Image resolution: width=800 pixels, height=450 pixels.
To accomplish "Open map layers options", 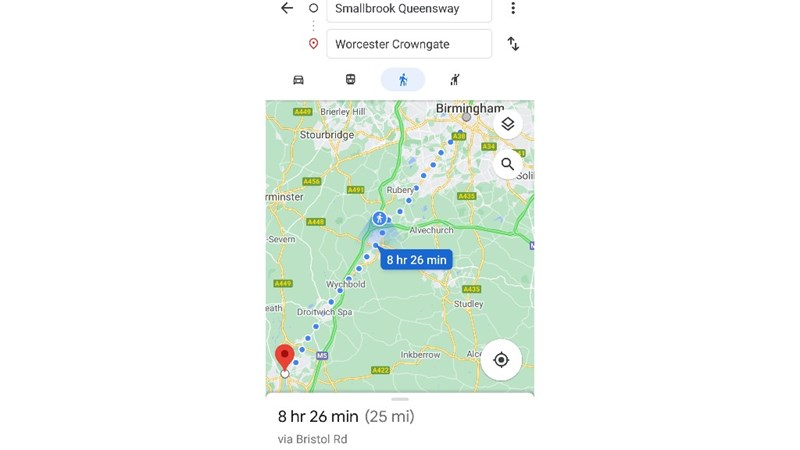I will 508,124.
